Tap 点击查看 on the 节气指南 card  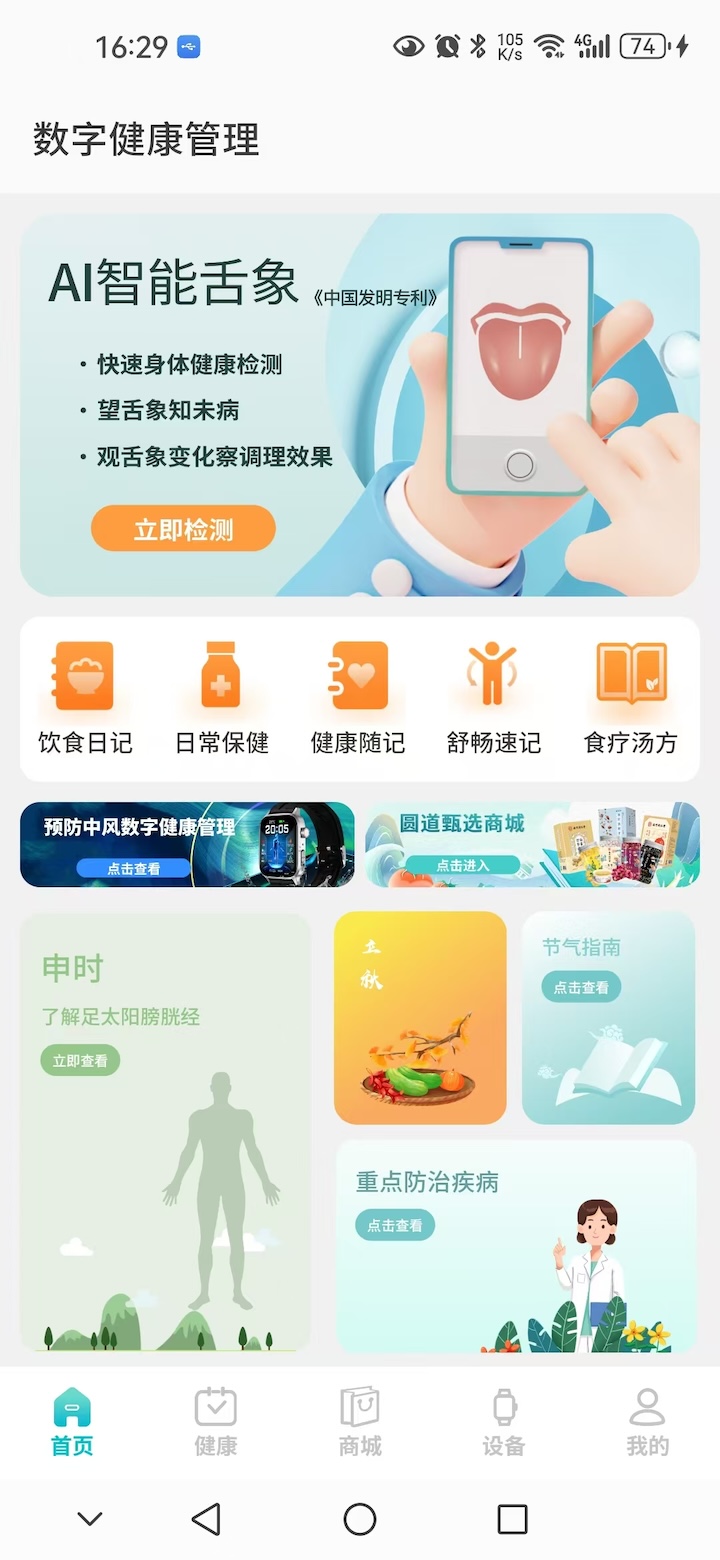point(581,987)
